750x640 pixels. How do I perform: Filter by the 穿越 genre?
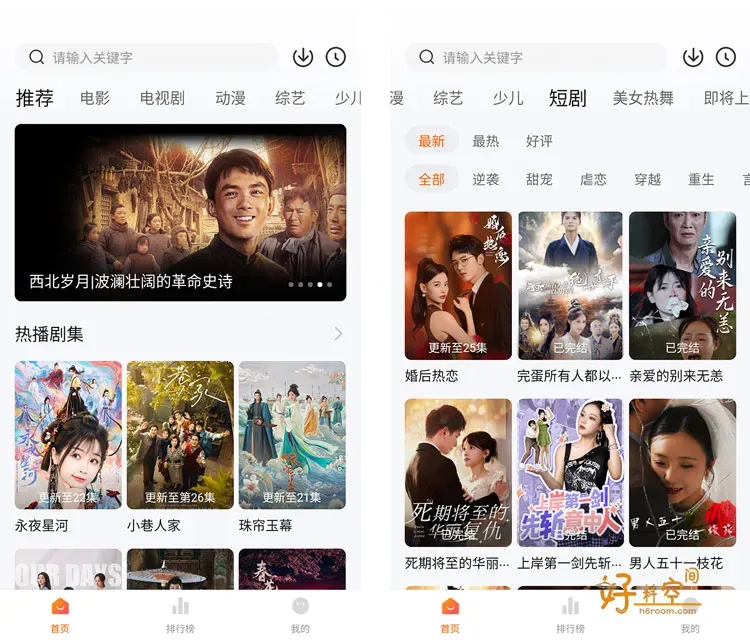[647, 179]
